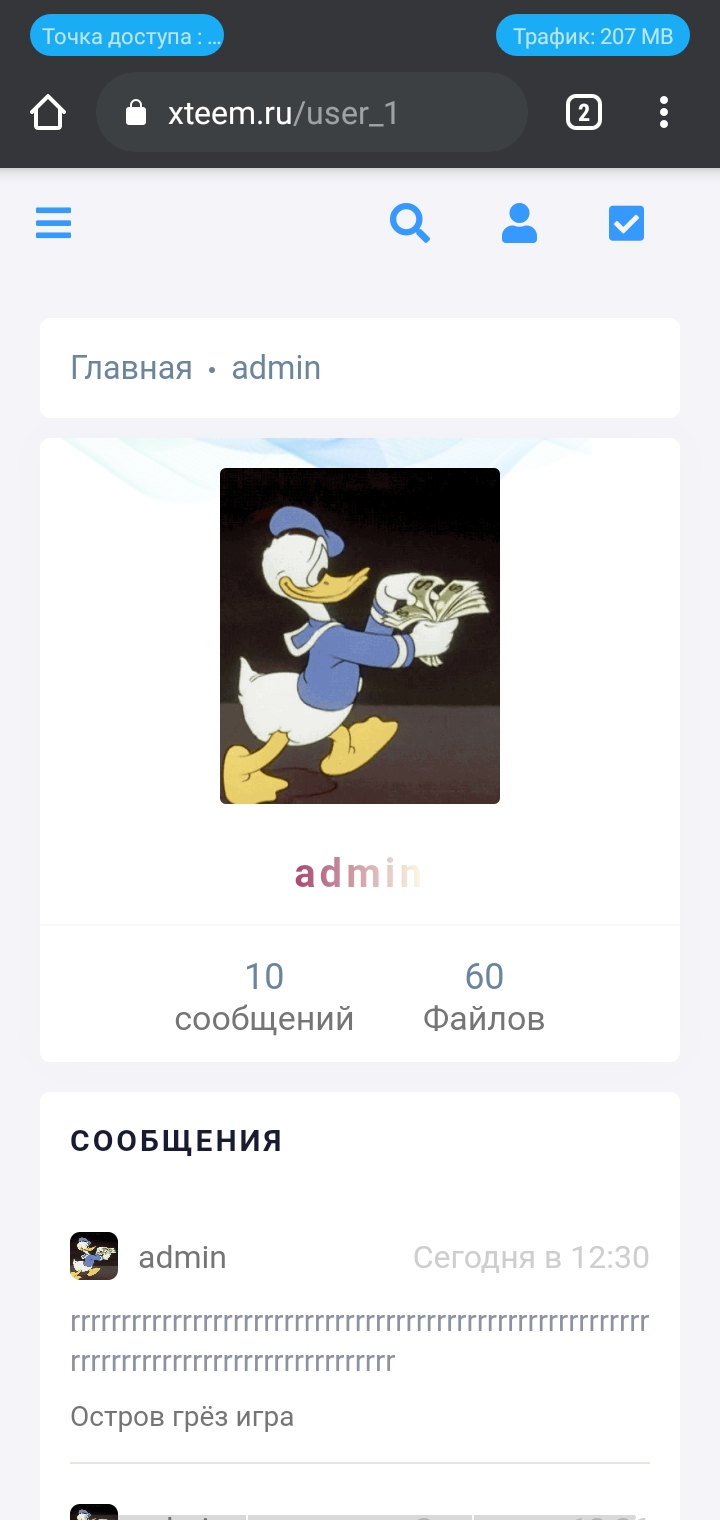Open the browser overflow menu

click(x=664, y=113)
